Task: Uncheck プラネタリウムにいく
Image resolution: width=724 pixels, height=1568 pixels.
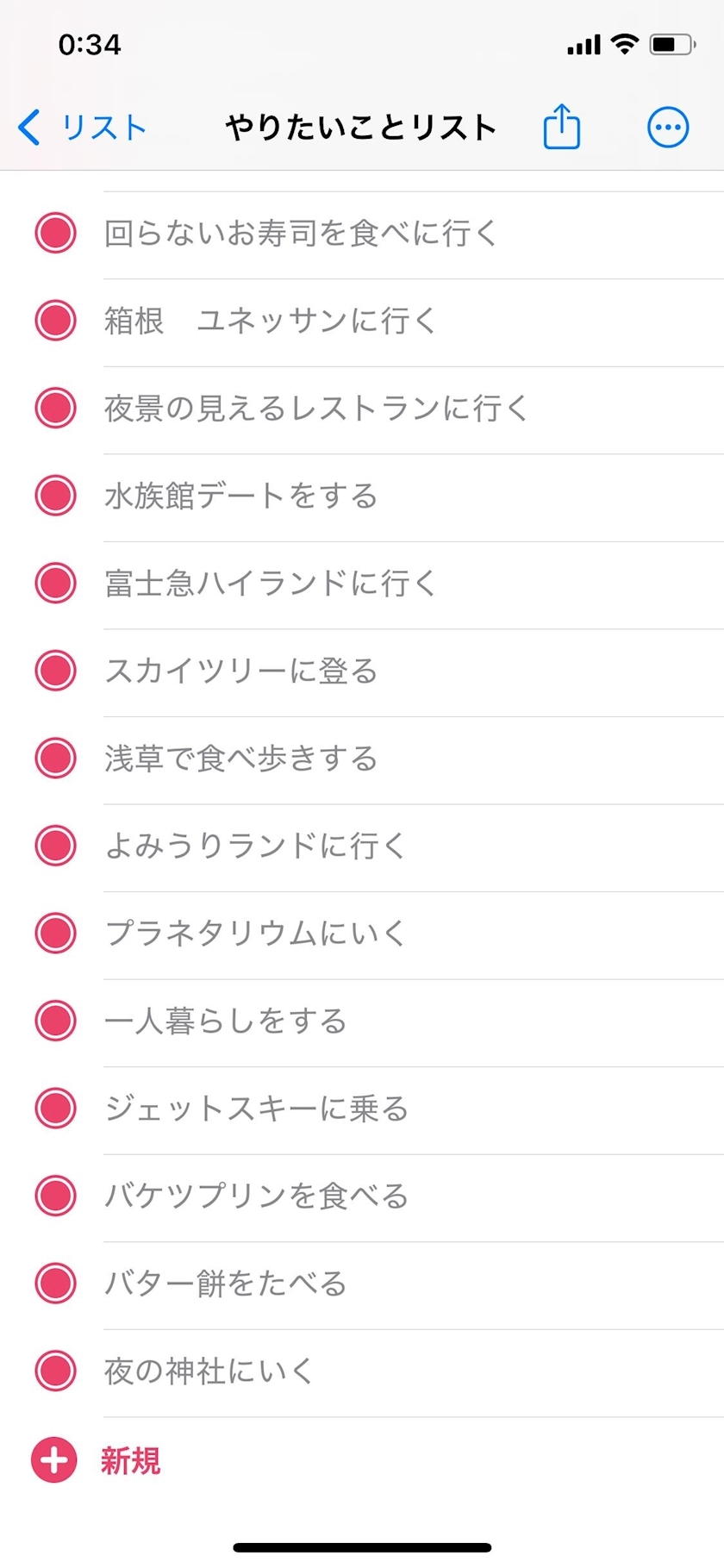Action: [56, 934]
